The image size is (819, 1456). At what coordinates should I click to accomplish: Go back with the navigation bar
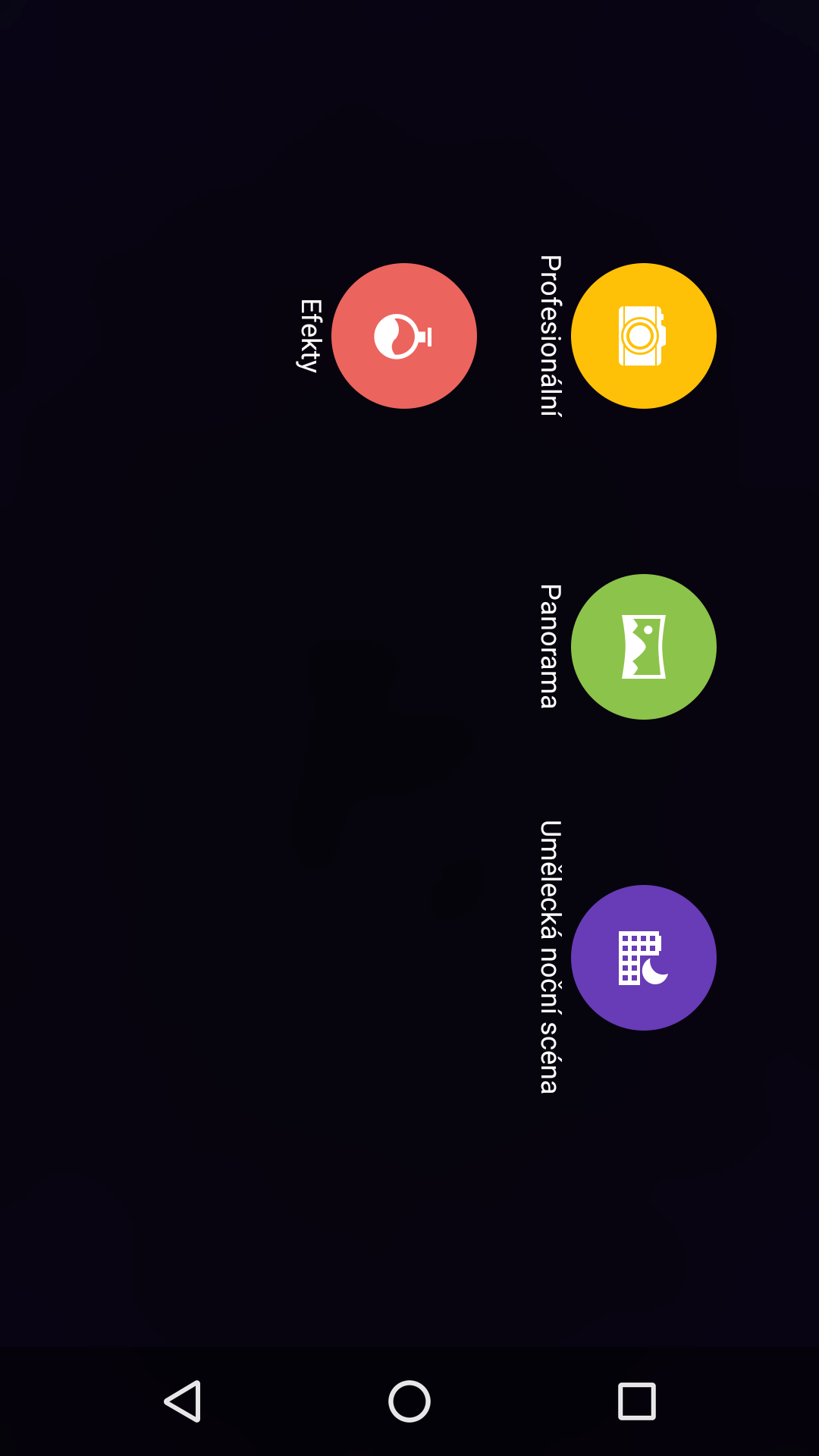tap(183, 1401)
